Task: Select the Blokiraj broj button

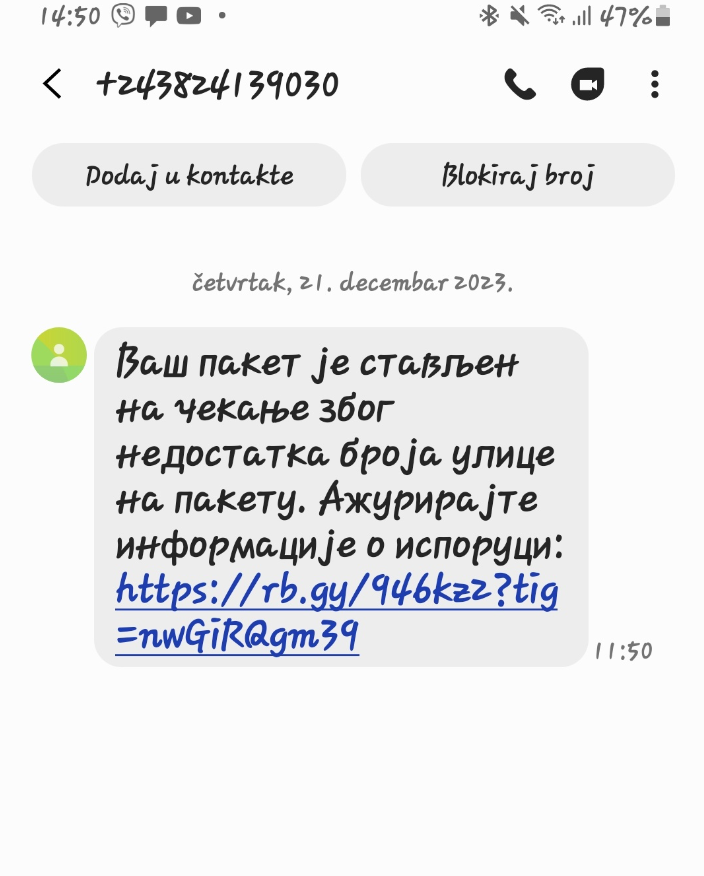Action: [517, 176]
